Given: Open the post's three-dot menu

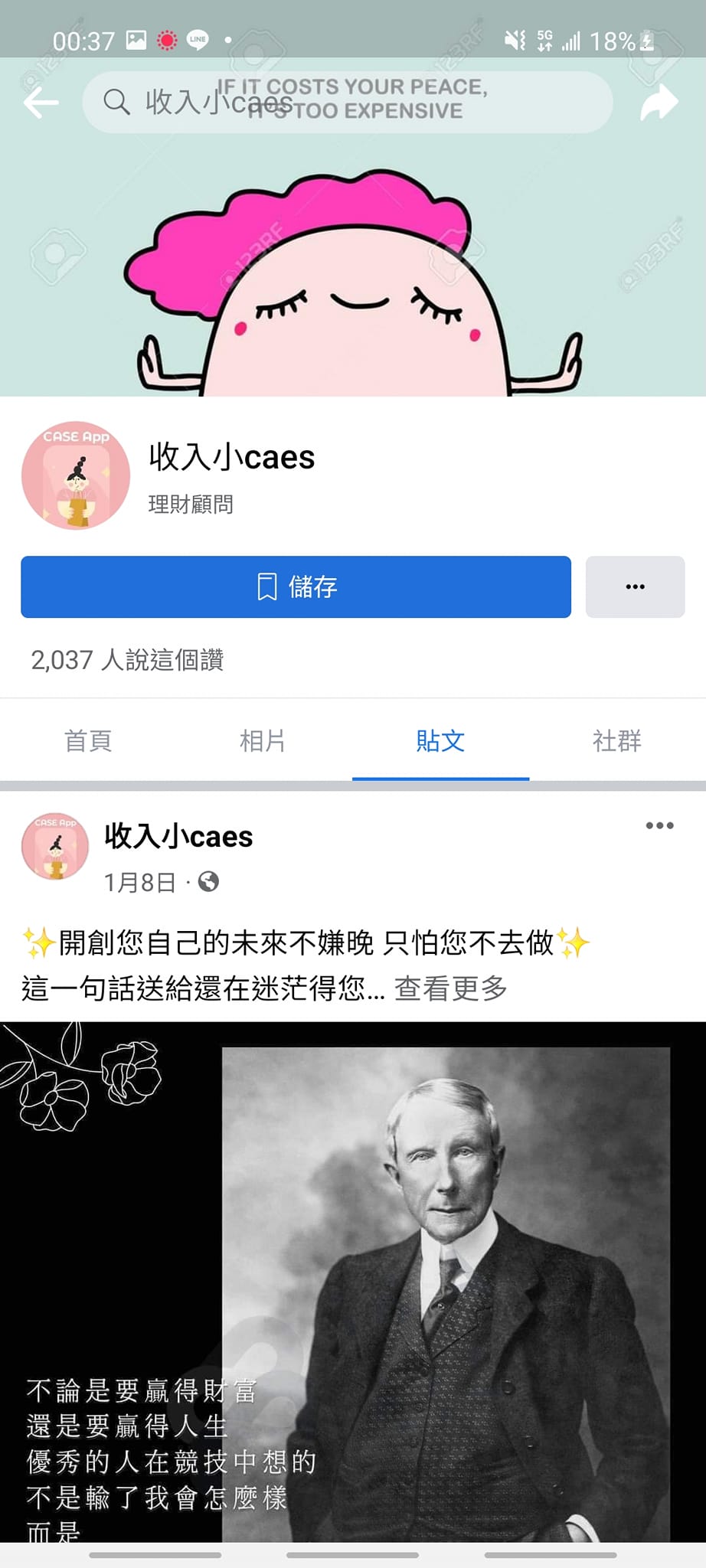Looking at the screenshot, I should 659,825.
